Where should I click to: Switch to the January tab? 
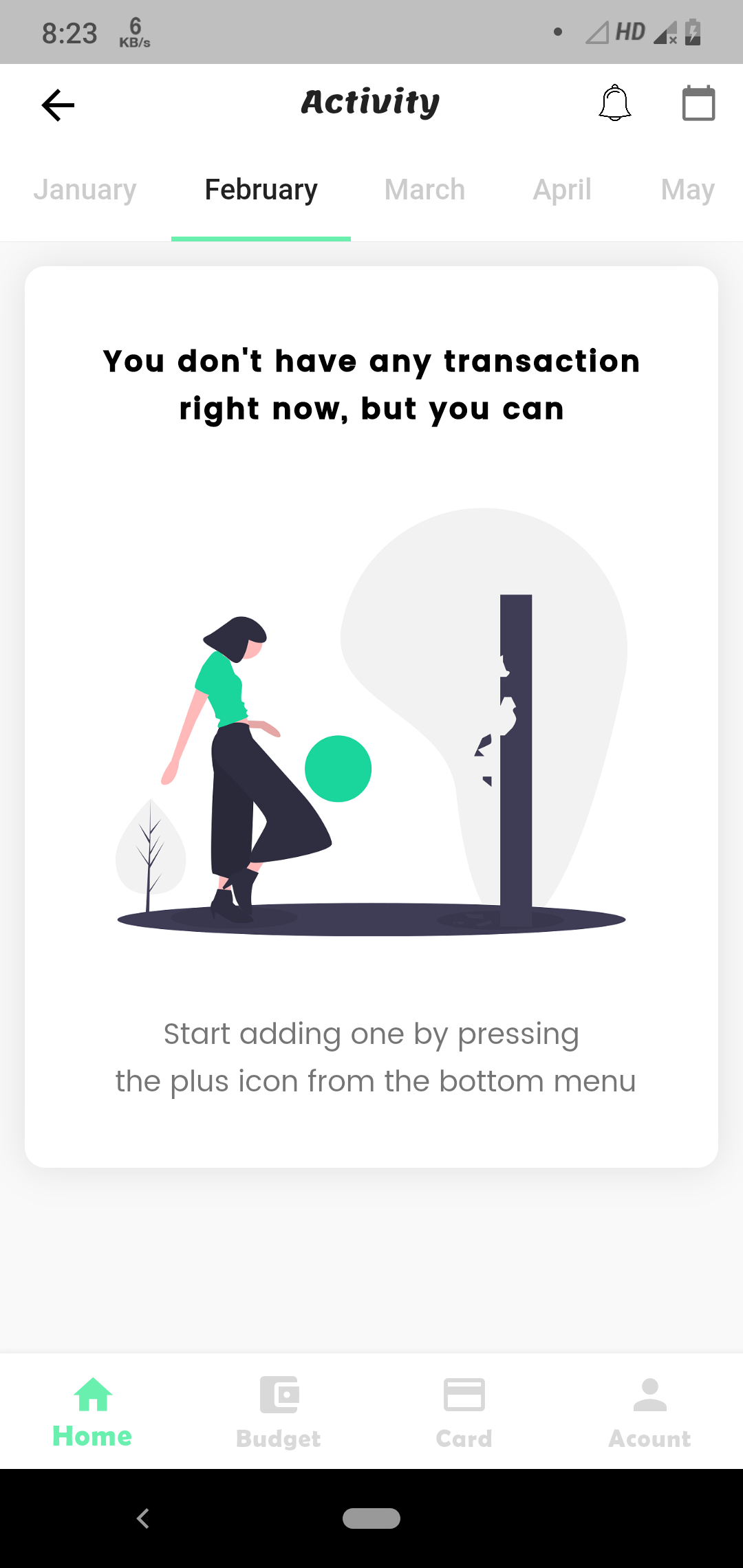pyautogui.click(x=85, y=190)
